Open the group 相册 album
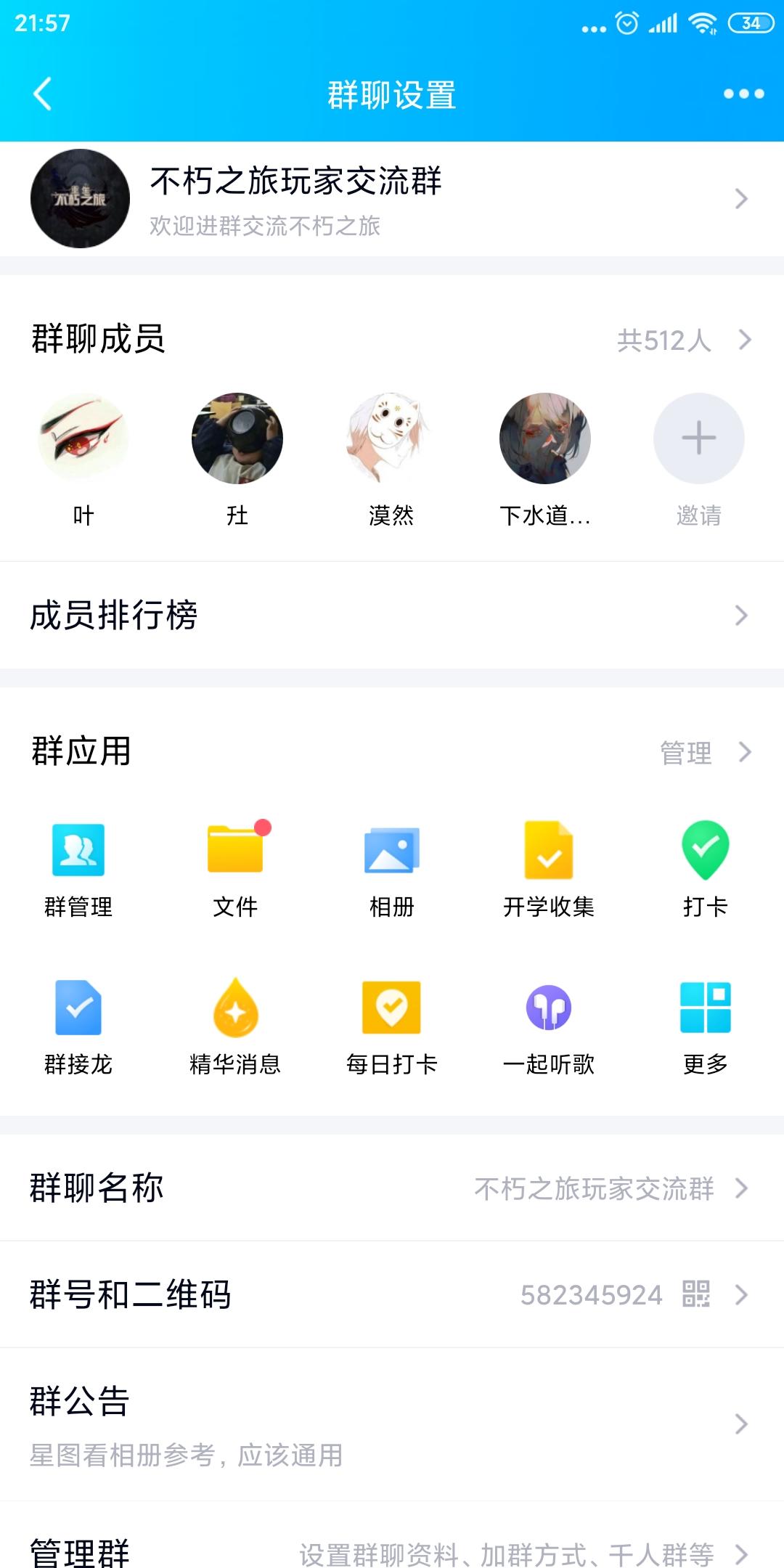 click(392, 867)
